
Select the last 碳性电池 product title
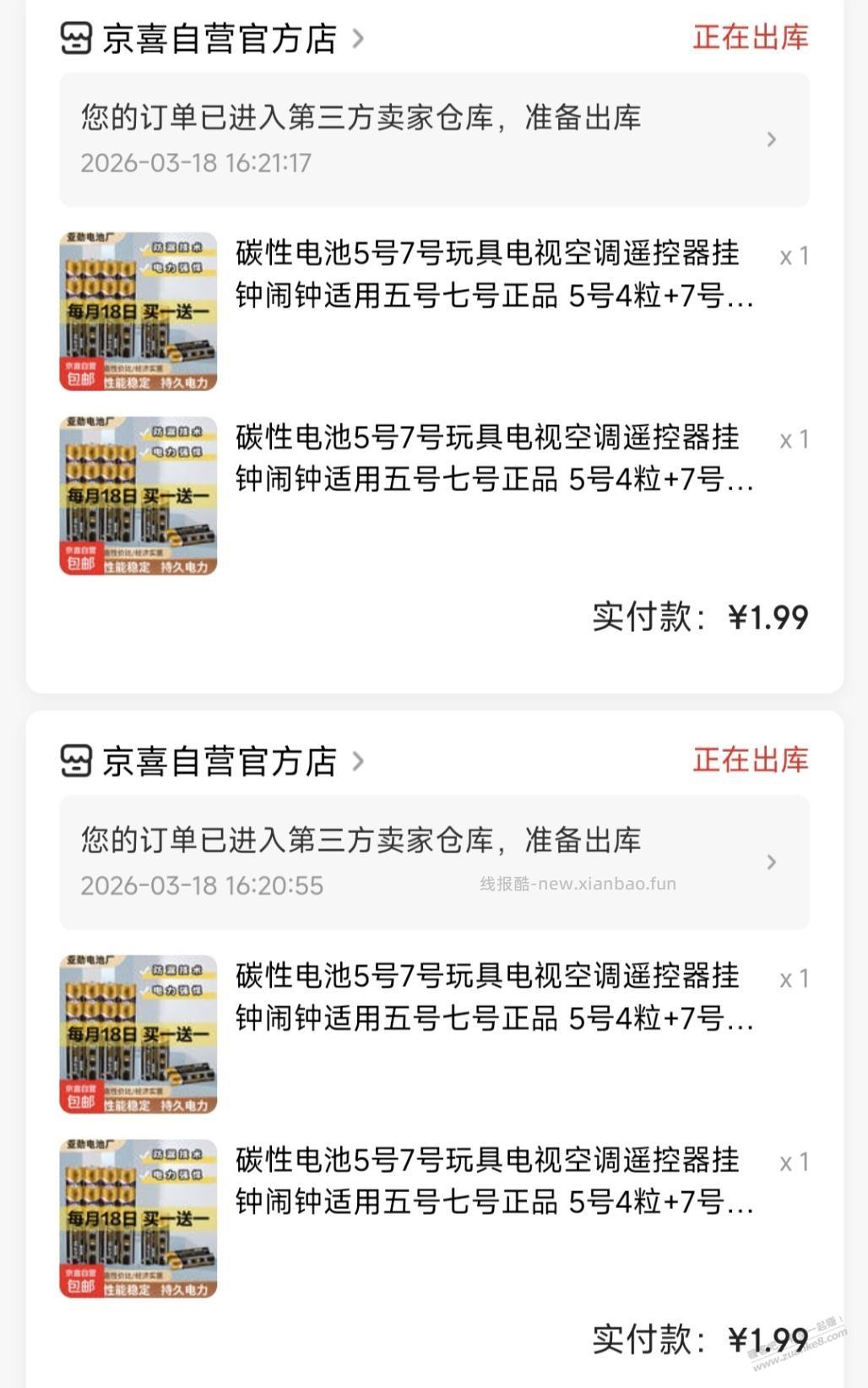486,1183
